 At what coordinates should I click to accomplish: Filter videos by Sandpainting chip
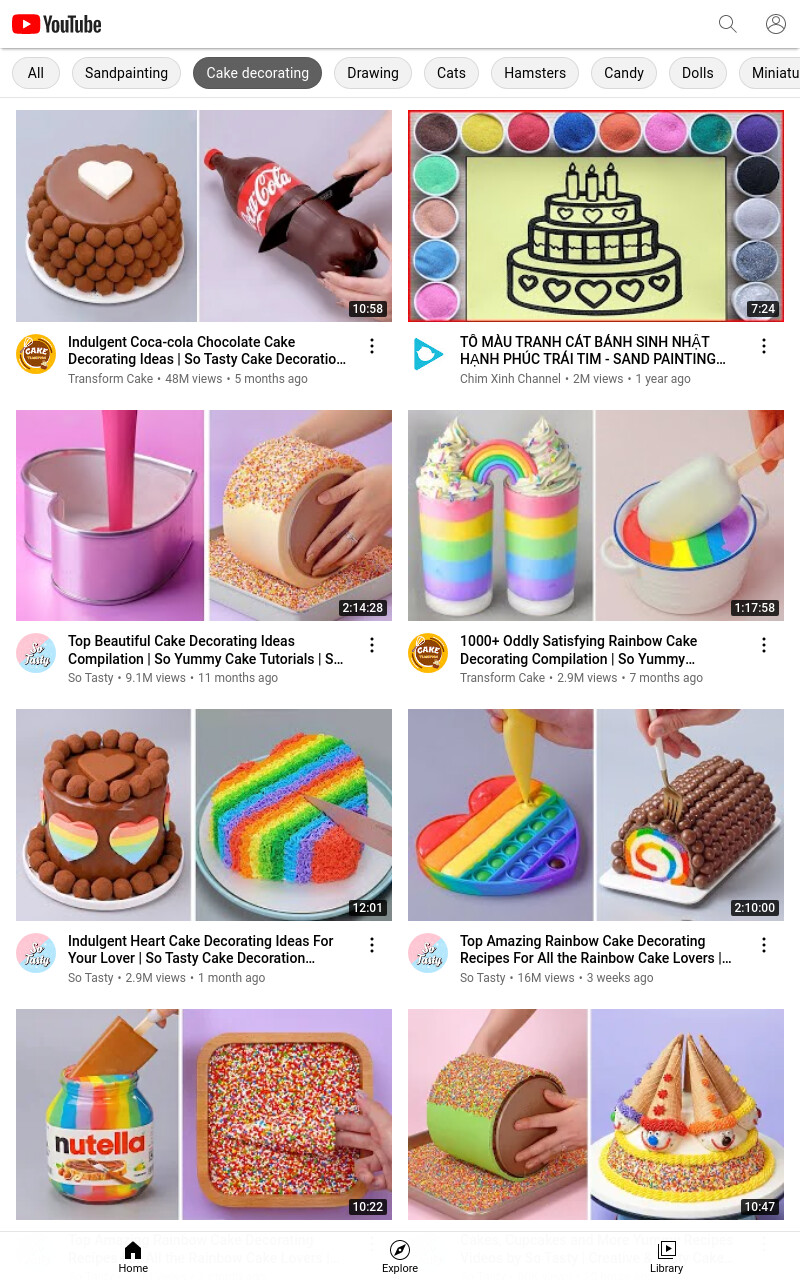(126, 73)
